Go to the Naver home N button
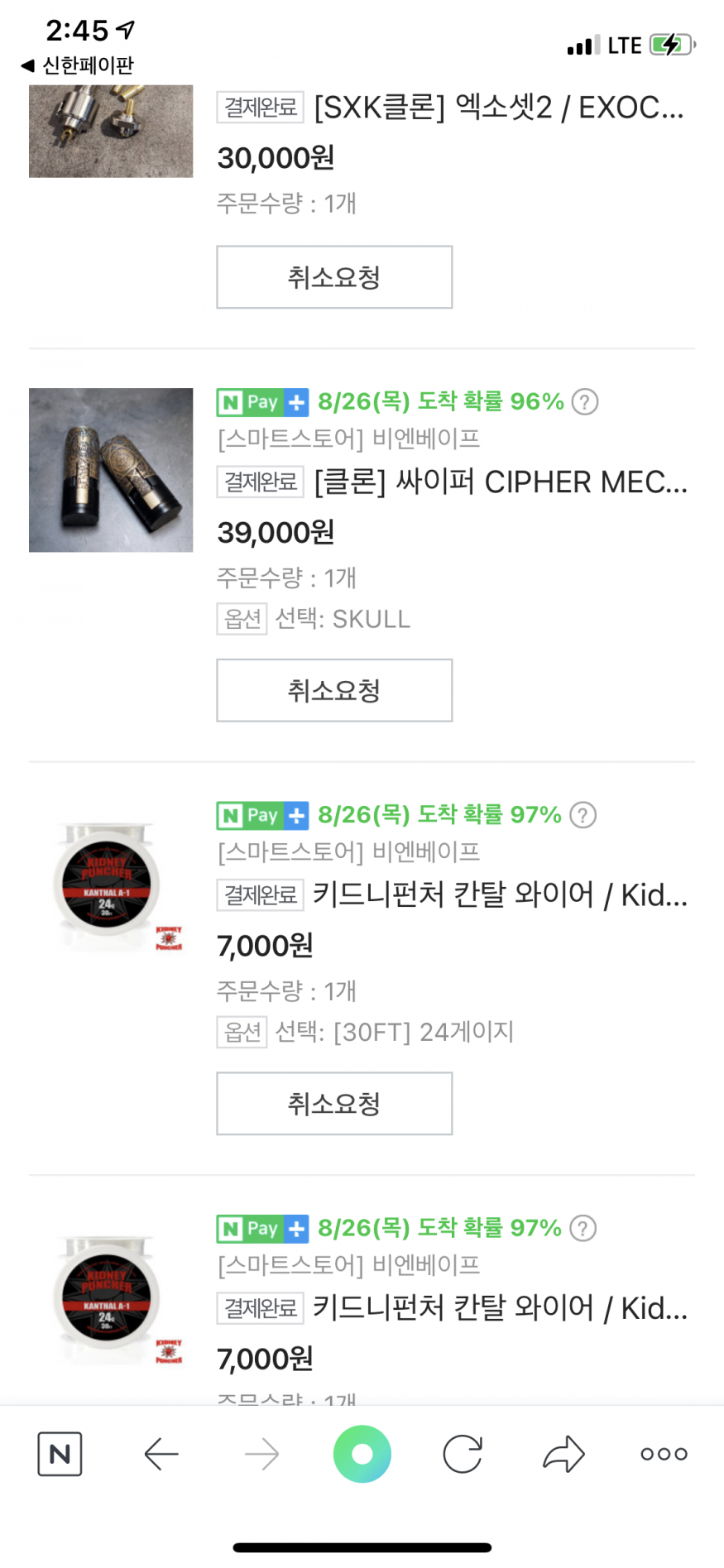Screen dimensions: 724x1568 pyautogui.click(x=60, y=1454)
